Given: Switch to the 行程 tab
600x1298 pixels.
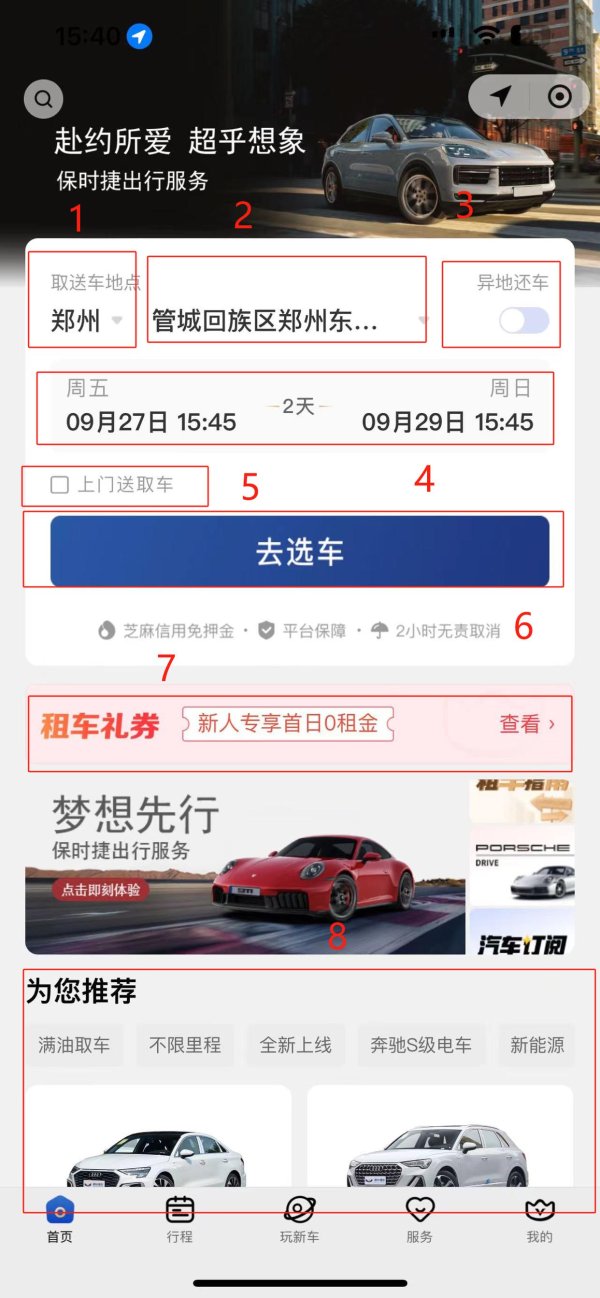Looking at the screenshot, I should pos(180,1220).
